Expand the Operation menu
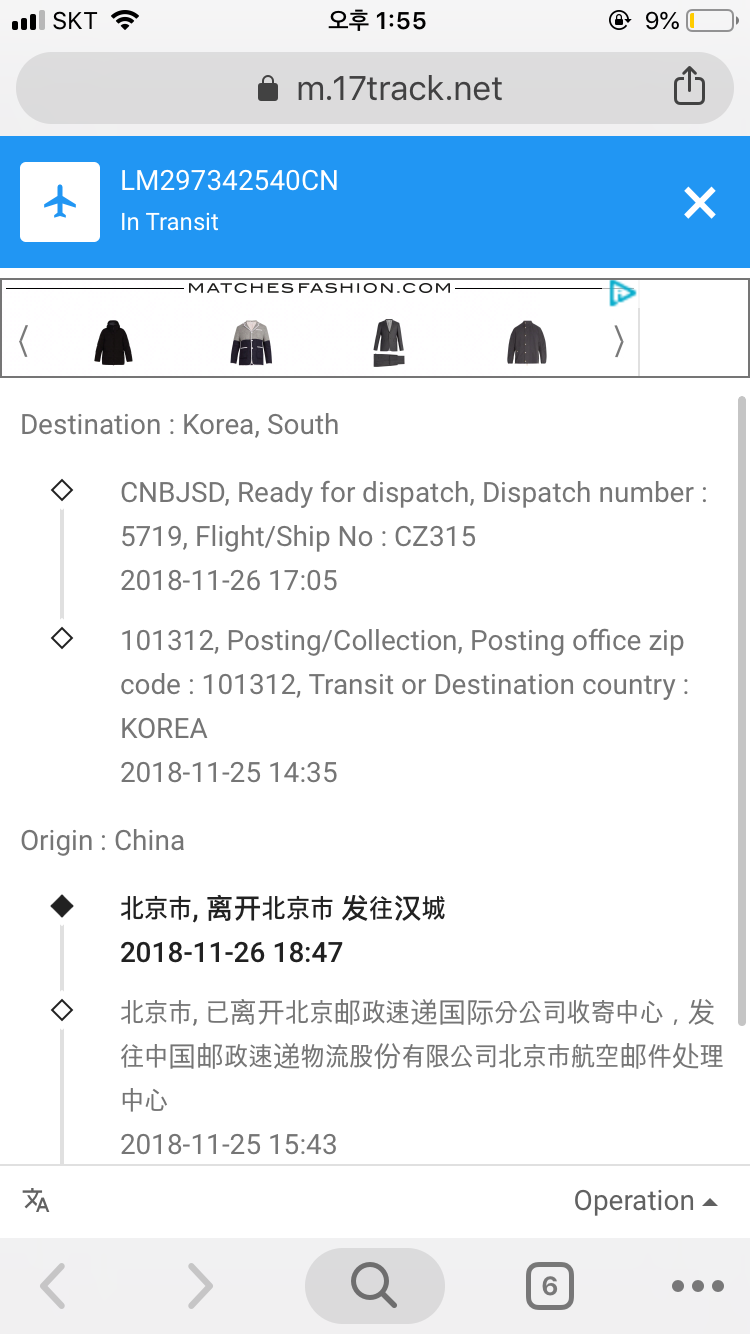 pyautogui.click(x=646, y=1200)
